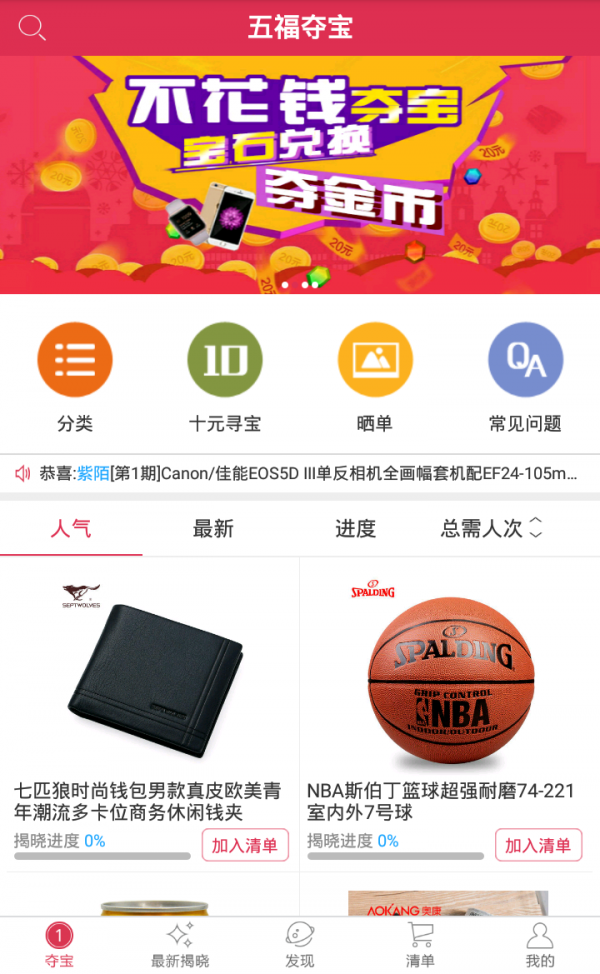
Task: Go to the 发现 tab
Action: point(299,945)
